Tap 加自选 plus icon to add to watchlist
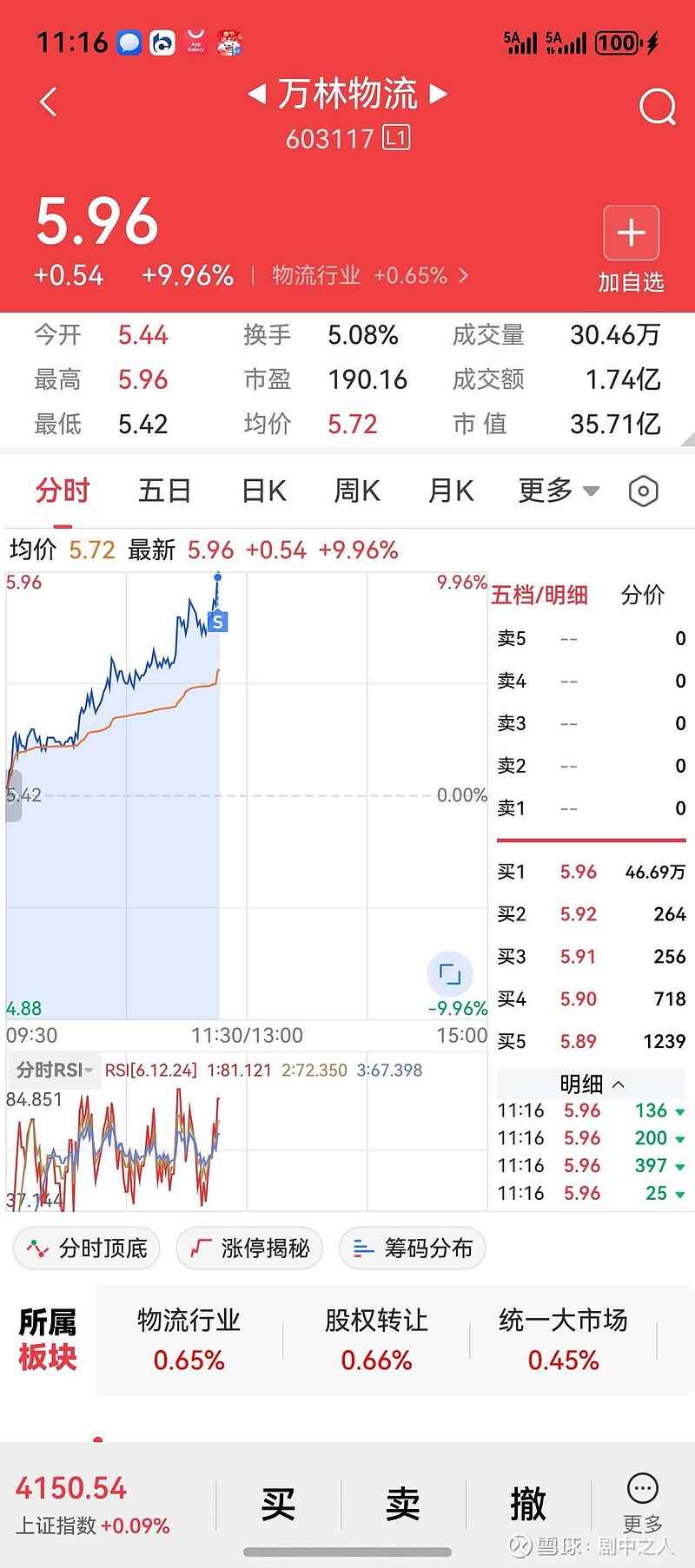 point(631,233)
